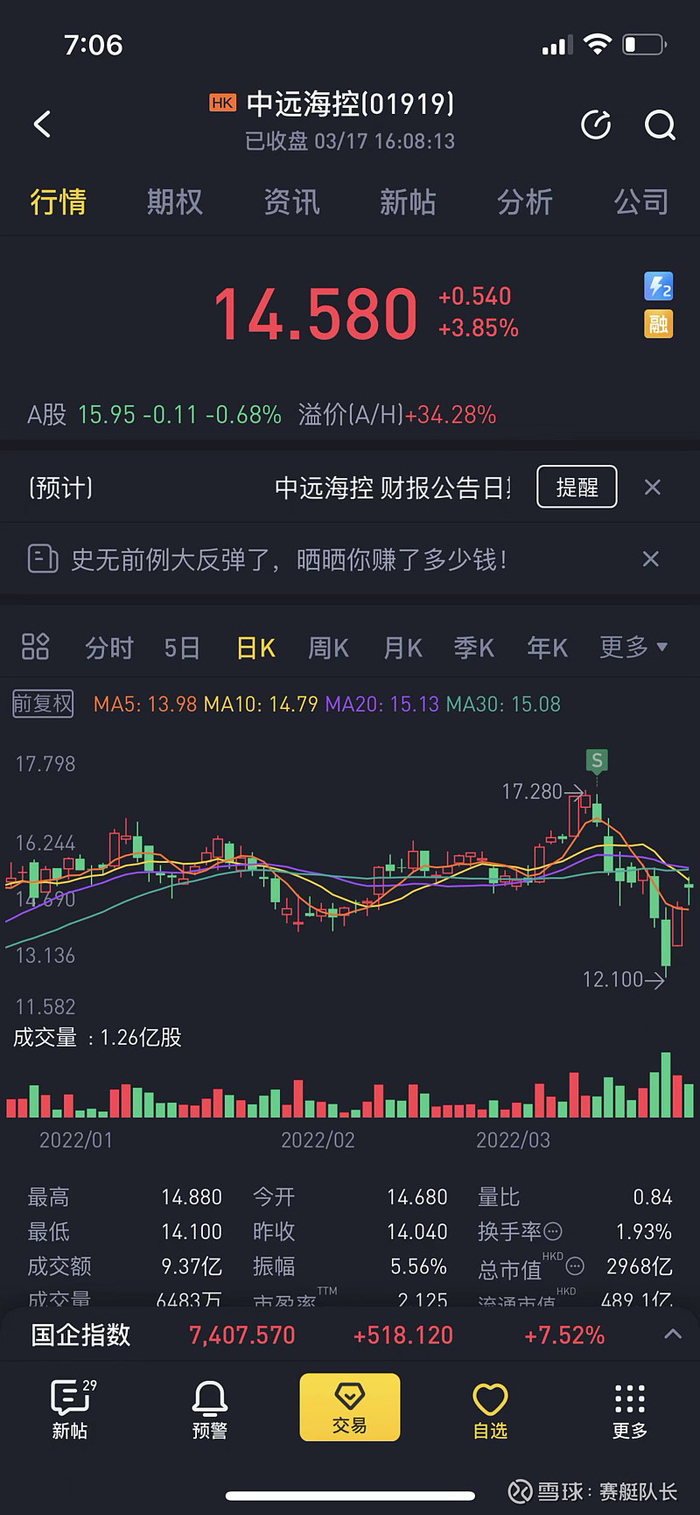Screen dimensions: 700x1515
Task: Switch chart to 分时 view
Action: point(109,648)
